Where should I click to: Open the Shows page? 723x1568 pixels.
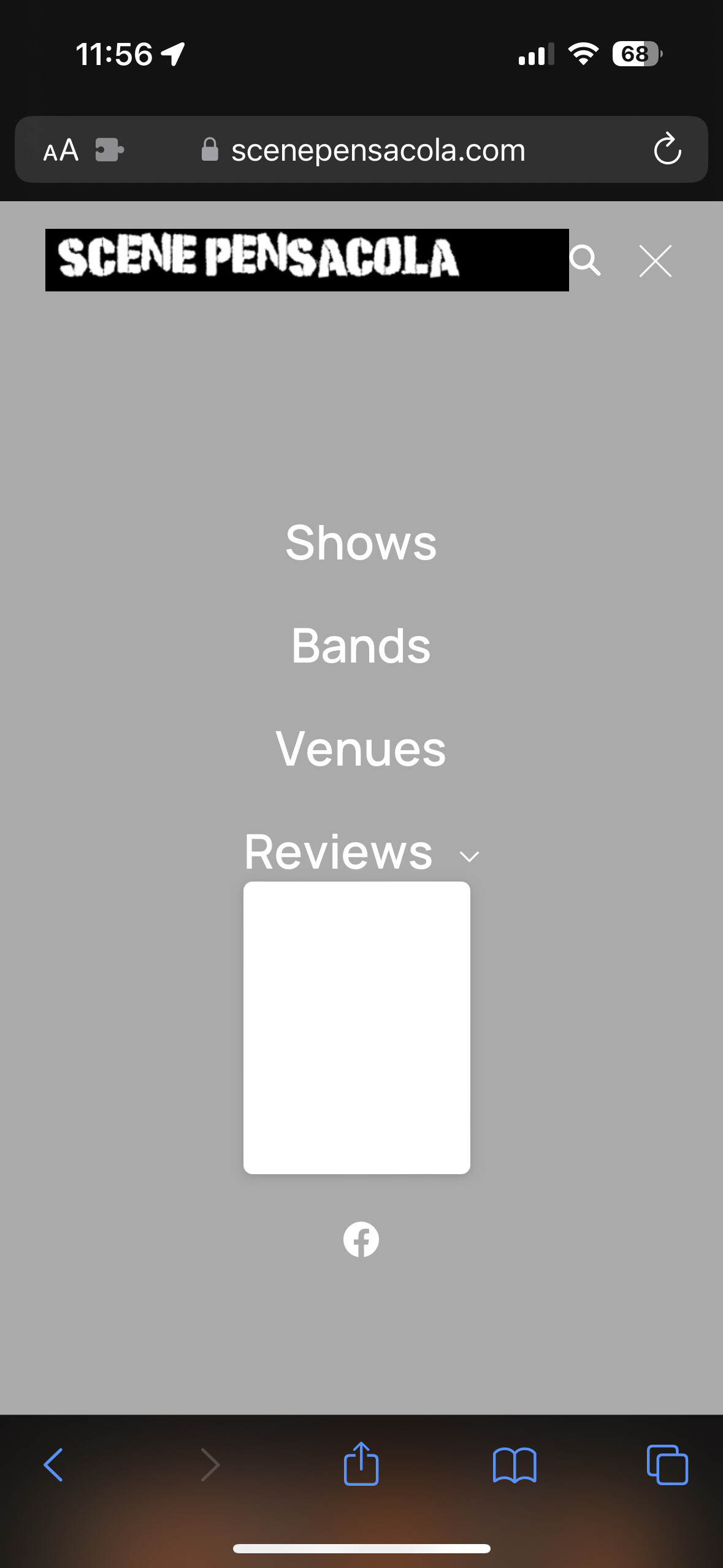pos(361,543)
